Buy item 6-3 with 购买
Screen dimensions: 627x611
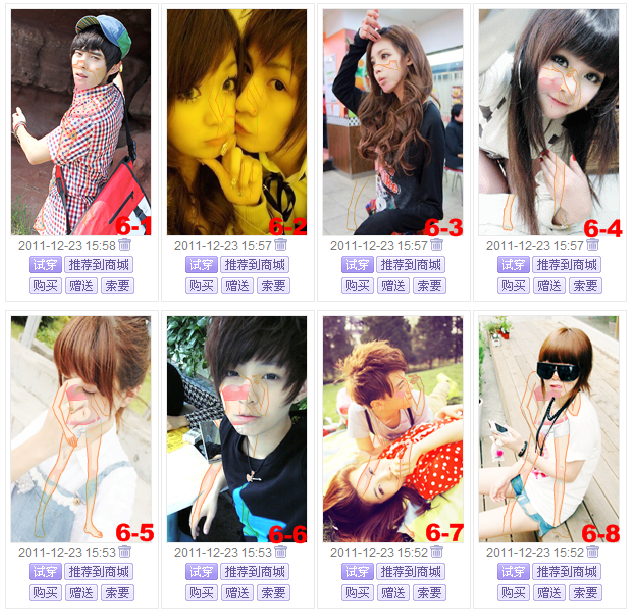click(x=357, y=286)
